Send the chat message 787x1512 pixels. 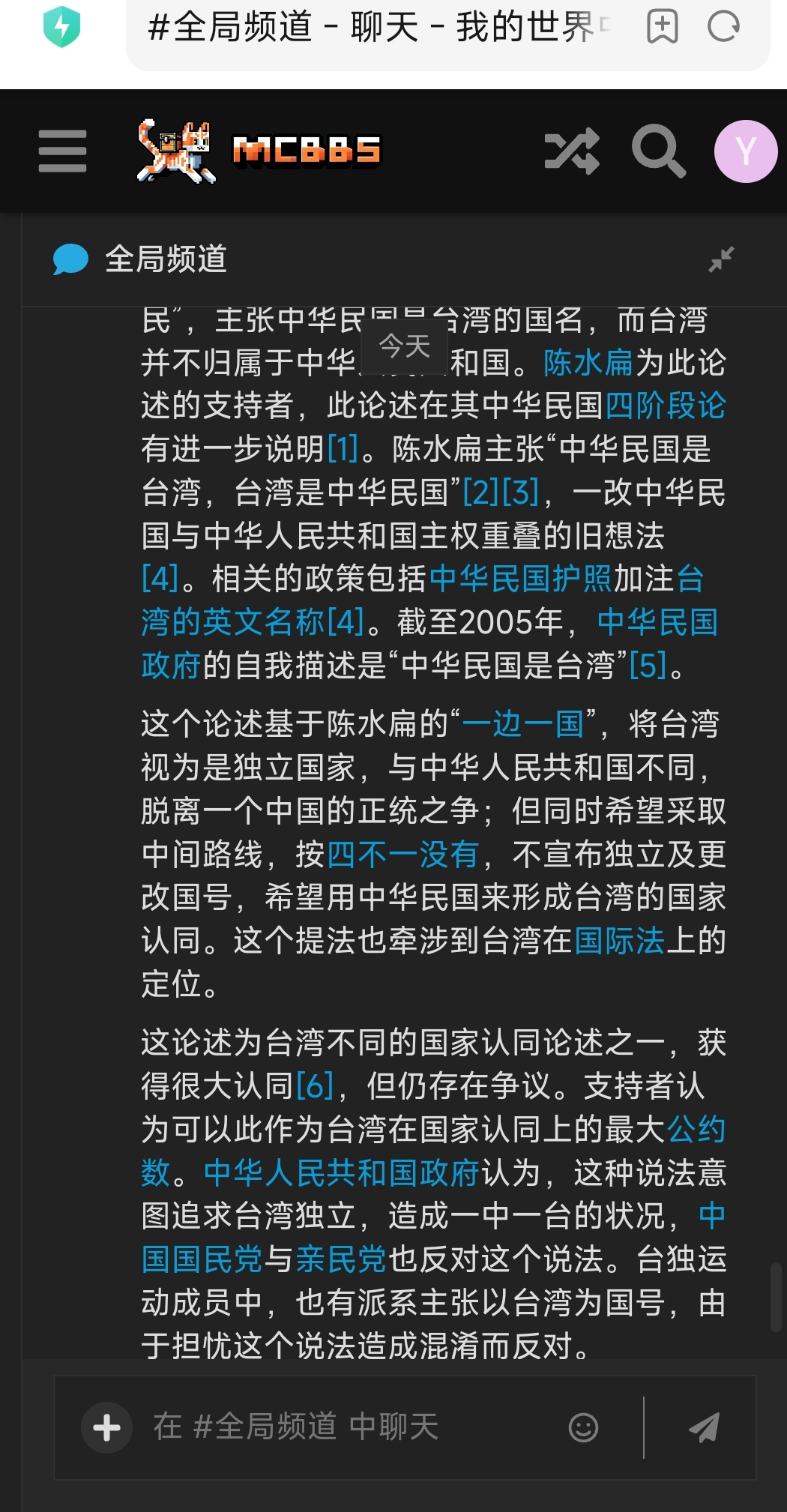point(705,1427)
